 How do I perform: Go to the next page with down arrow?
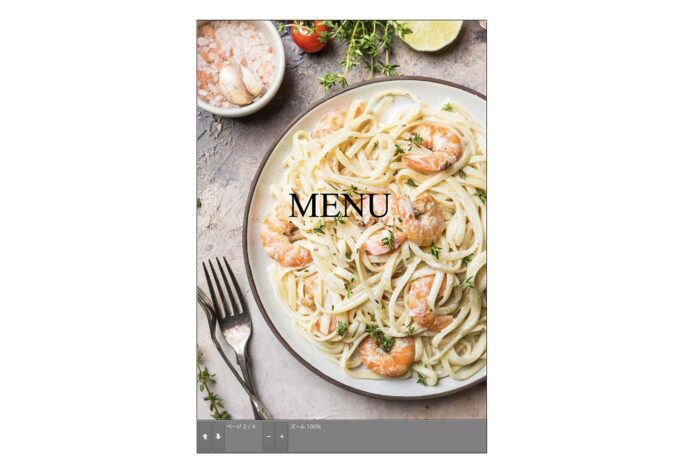click(218, 437)
